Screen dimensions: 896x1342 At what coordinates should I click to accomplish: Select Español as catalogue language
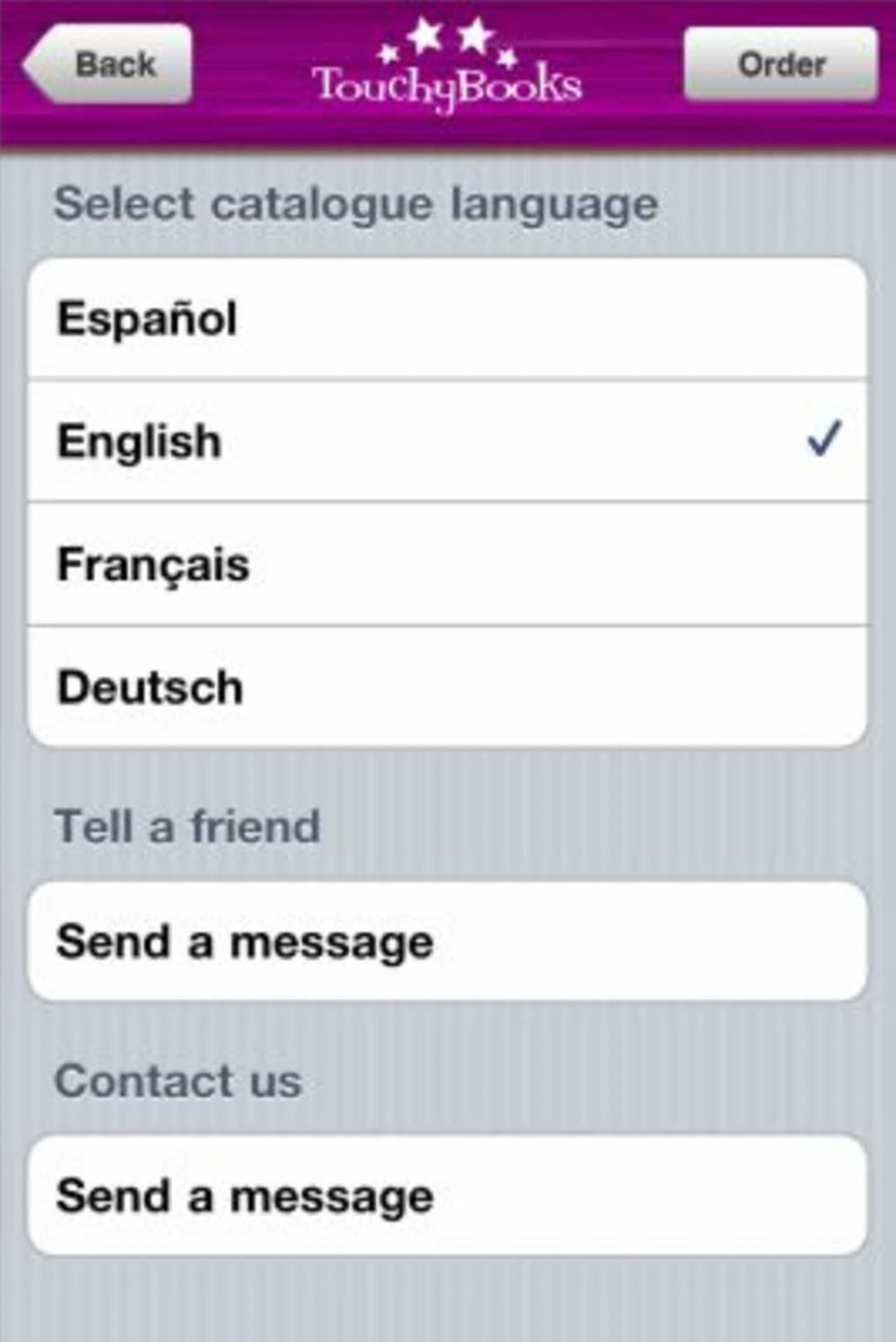447,319
